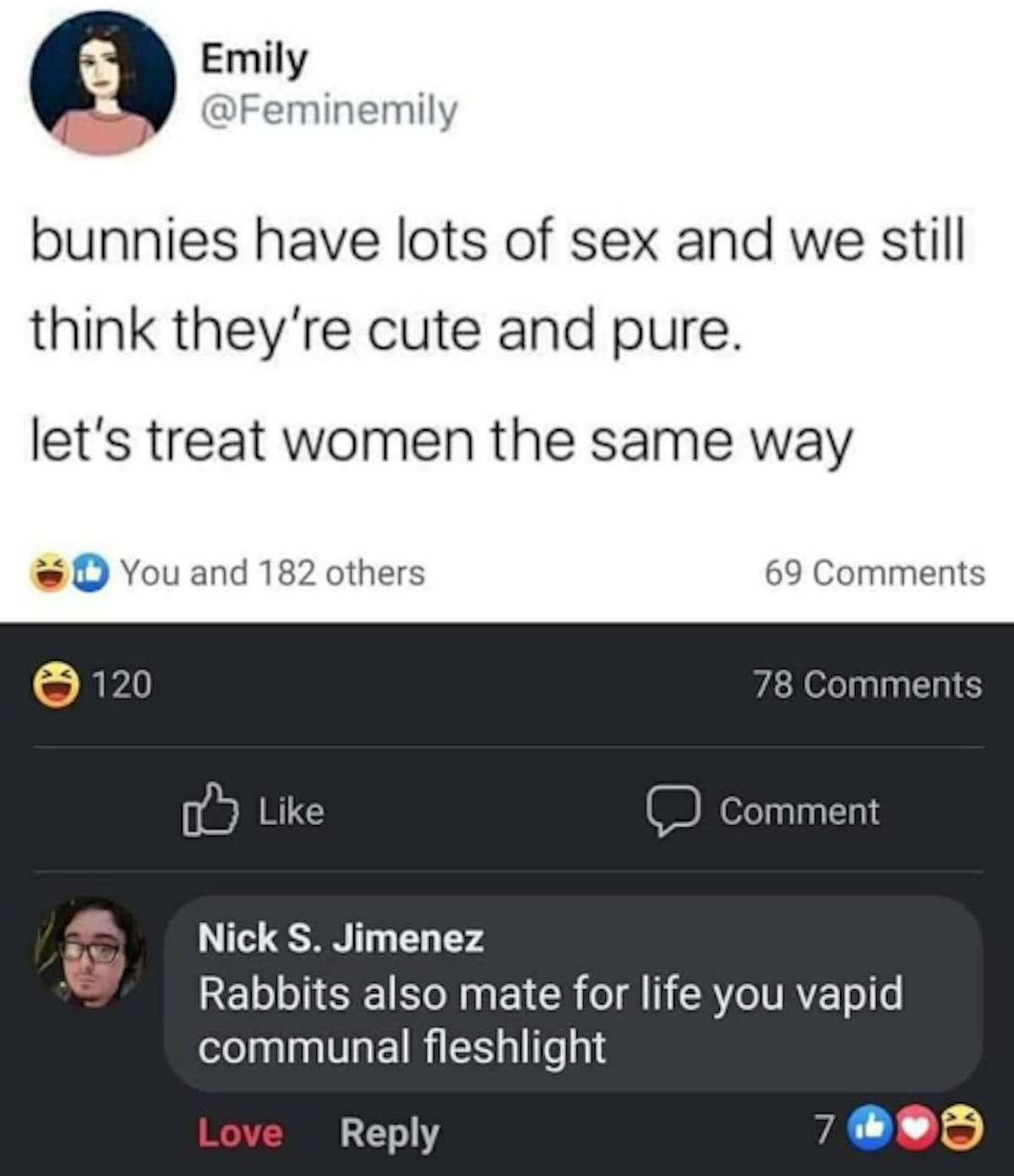This screenshot has width=1014, height=1176.
Task: Open Nick S. Jimenez's profile picture
Action: (x=90, y=952)
